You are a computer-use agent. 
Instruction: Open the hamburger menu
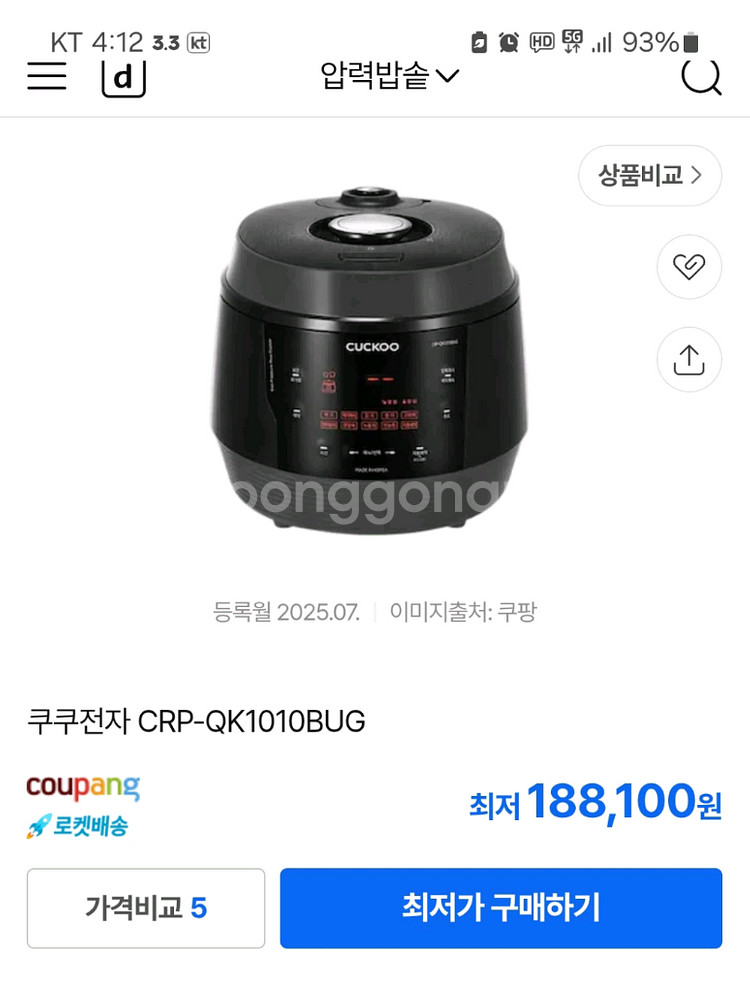[46, 76]
